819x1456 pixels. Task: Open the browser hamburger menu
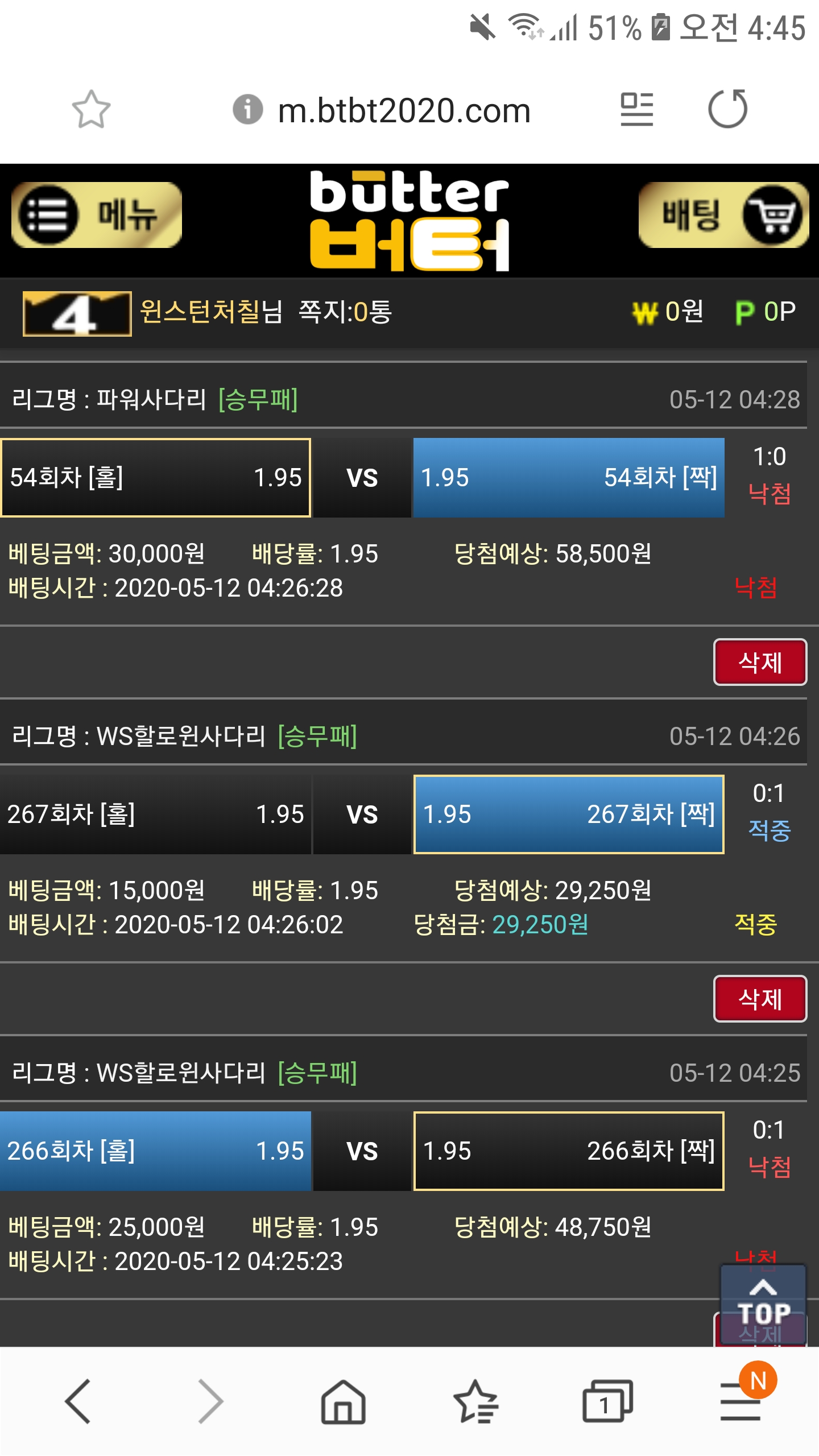click(x=741, y=1401)
